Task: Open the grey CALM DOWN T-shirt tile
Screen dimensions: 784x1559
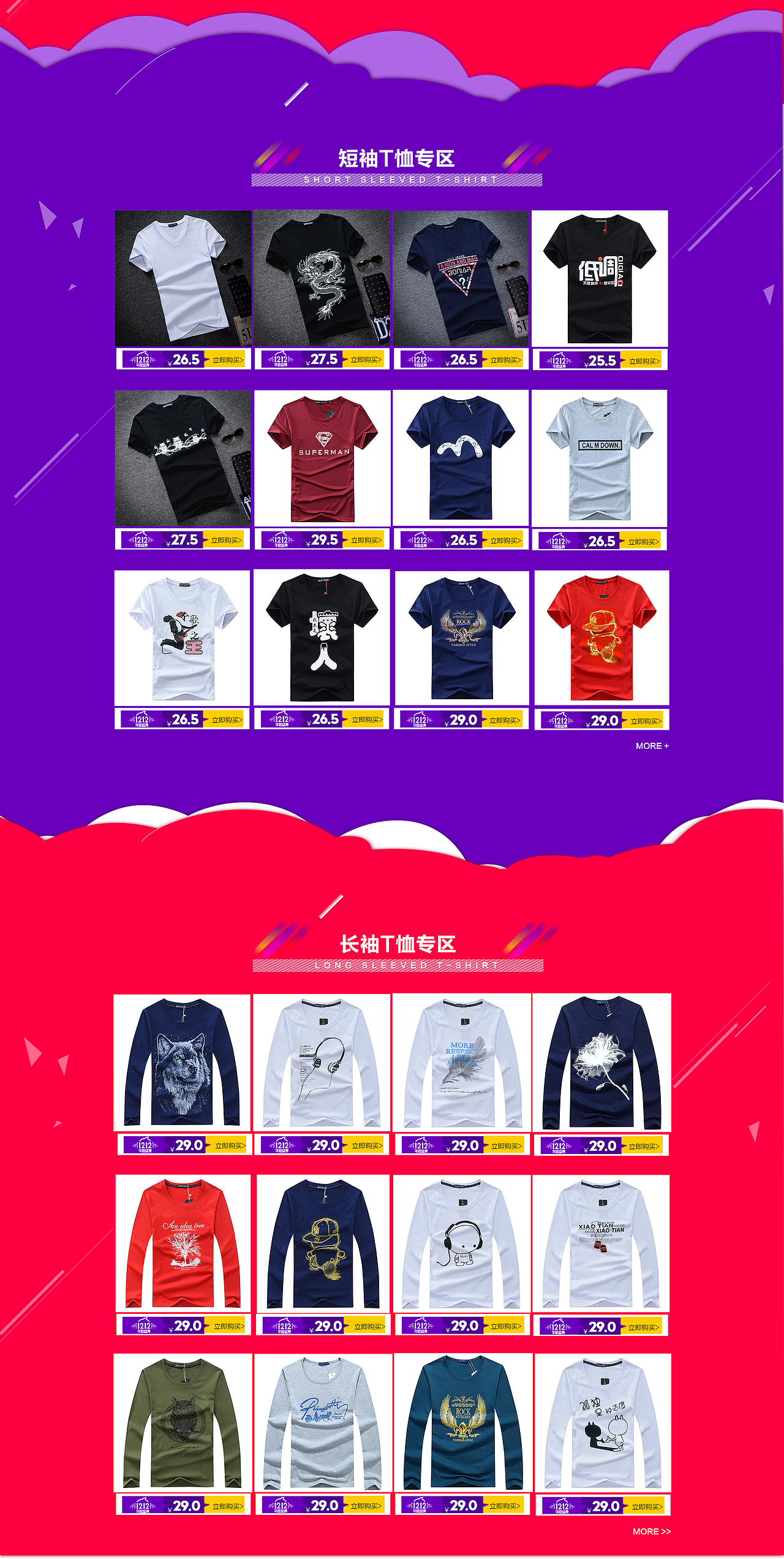Action: (600, 458)
